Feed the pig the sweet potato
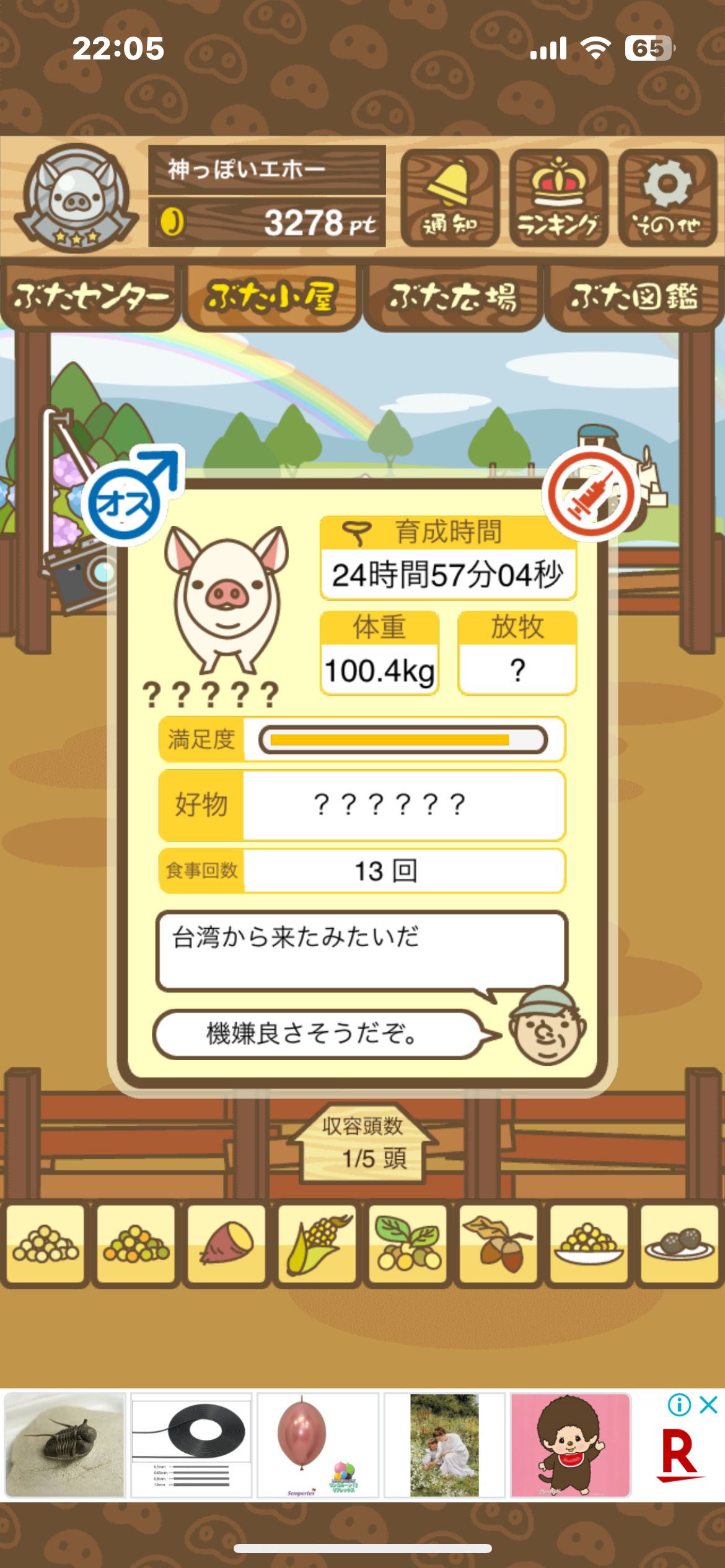The width and height of the screenshot is (725, 1568). click(226, 1244)
